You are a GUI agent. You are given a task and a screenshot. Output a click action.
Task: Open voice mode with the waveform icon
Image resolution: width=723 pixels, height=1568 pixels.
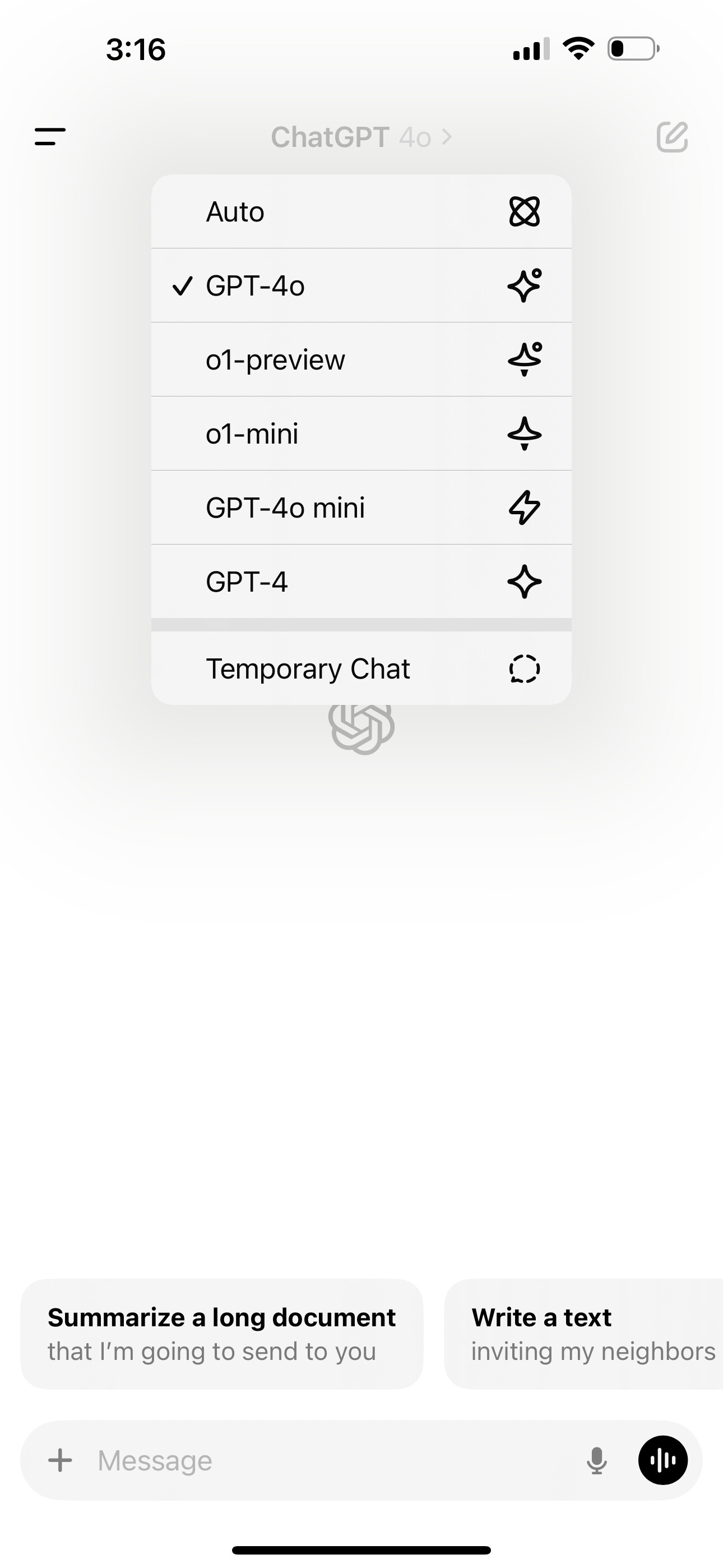tap(664, 1460)
